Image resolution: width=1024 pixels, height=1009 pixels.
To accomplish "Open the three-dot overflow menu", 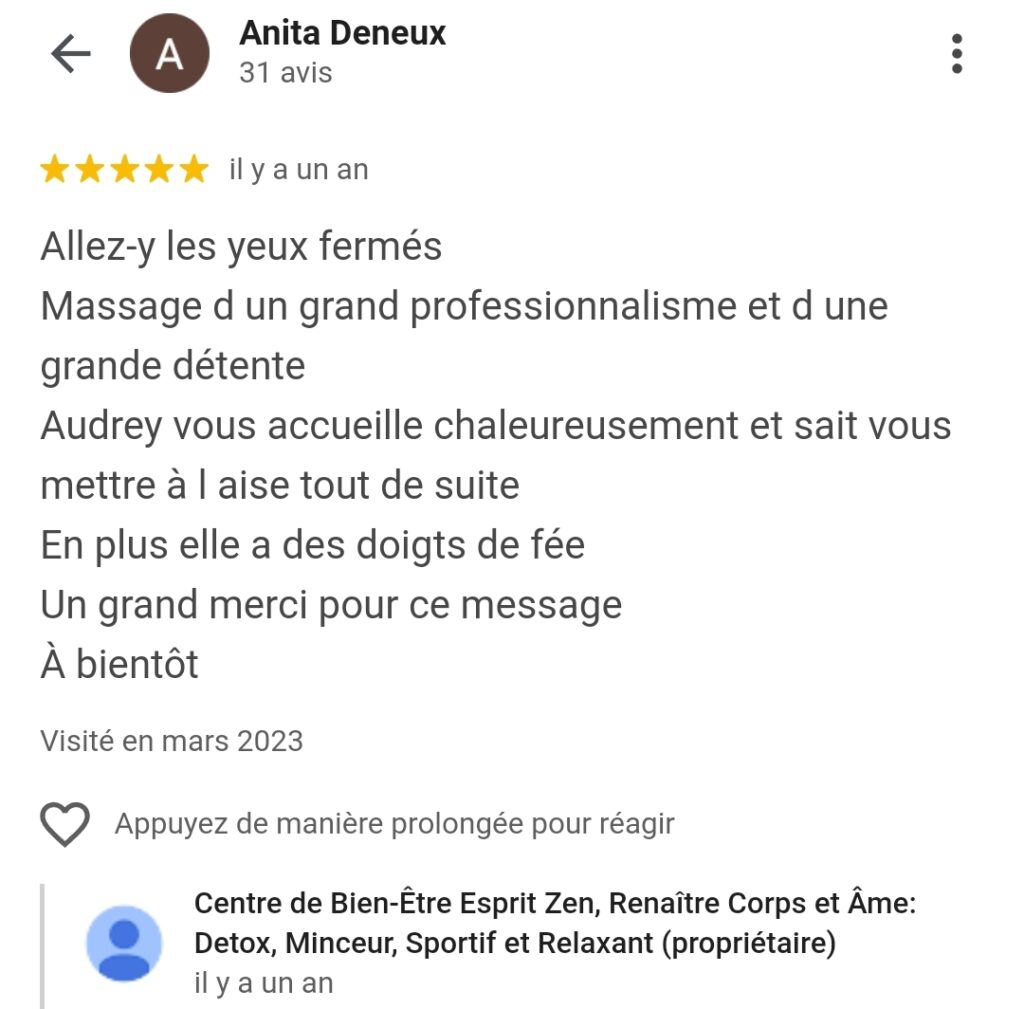I will 957,54.
